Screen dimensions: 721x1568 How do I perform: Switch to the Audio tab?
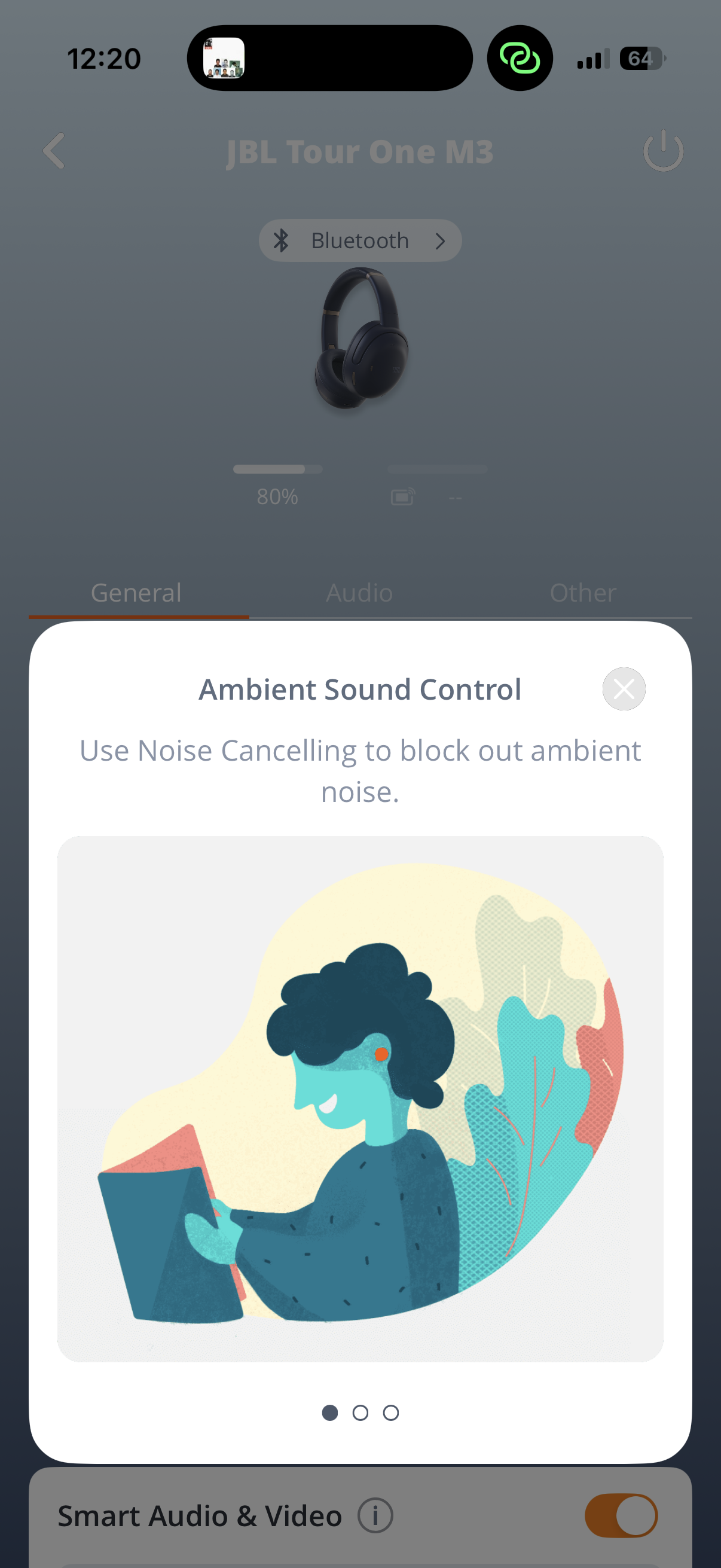pos(359,592)
